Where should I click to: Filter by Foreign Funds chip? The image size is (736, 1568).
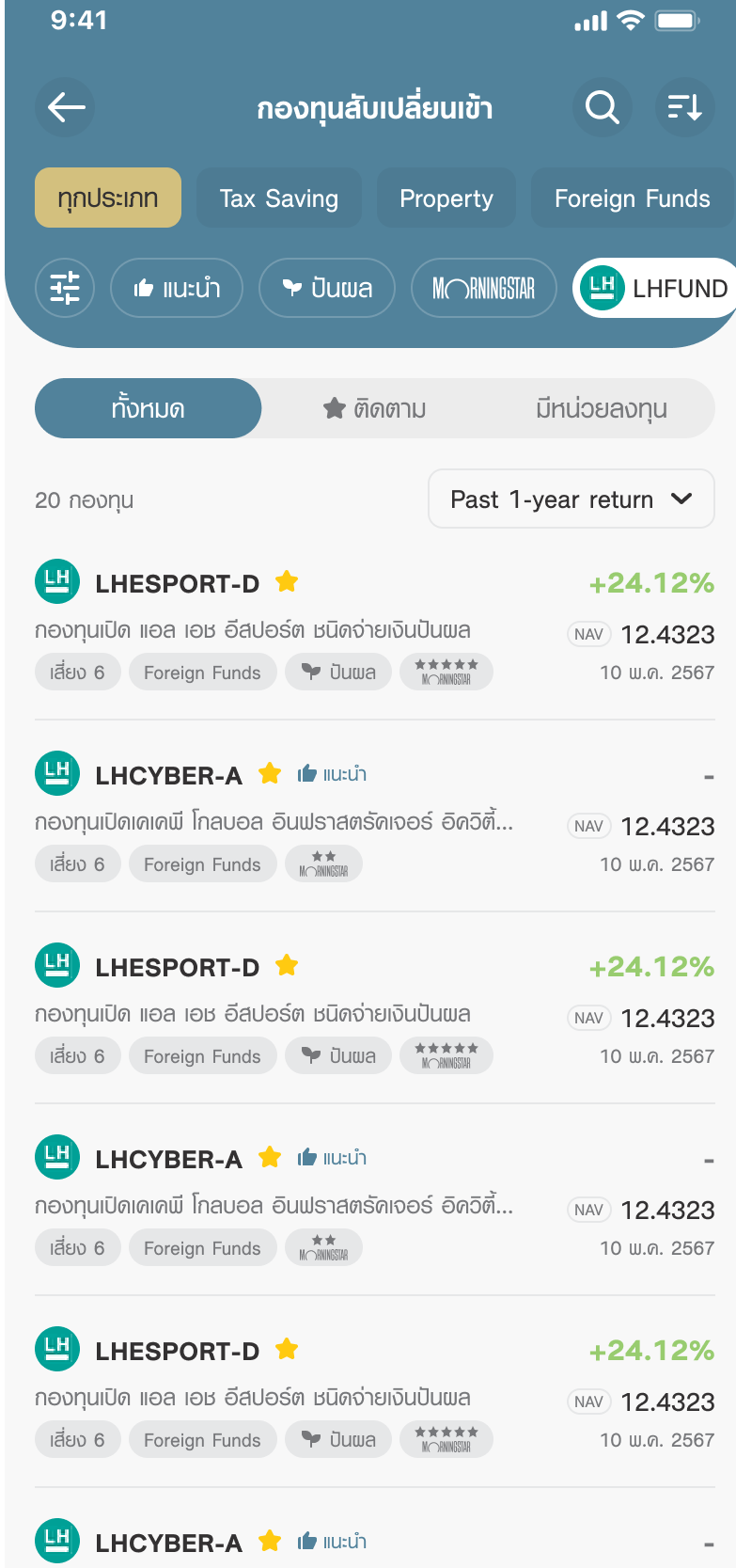click(633, 198)
